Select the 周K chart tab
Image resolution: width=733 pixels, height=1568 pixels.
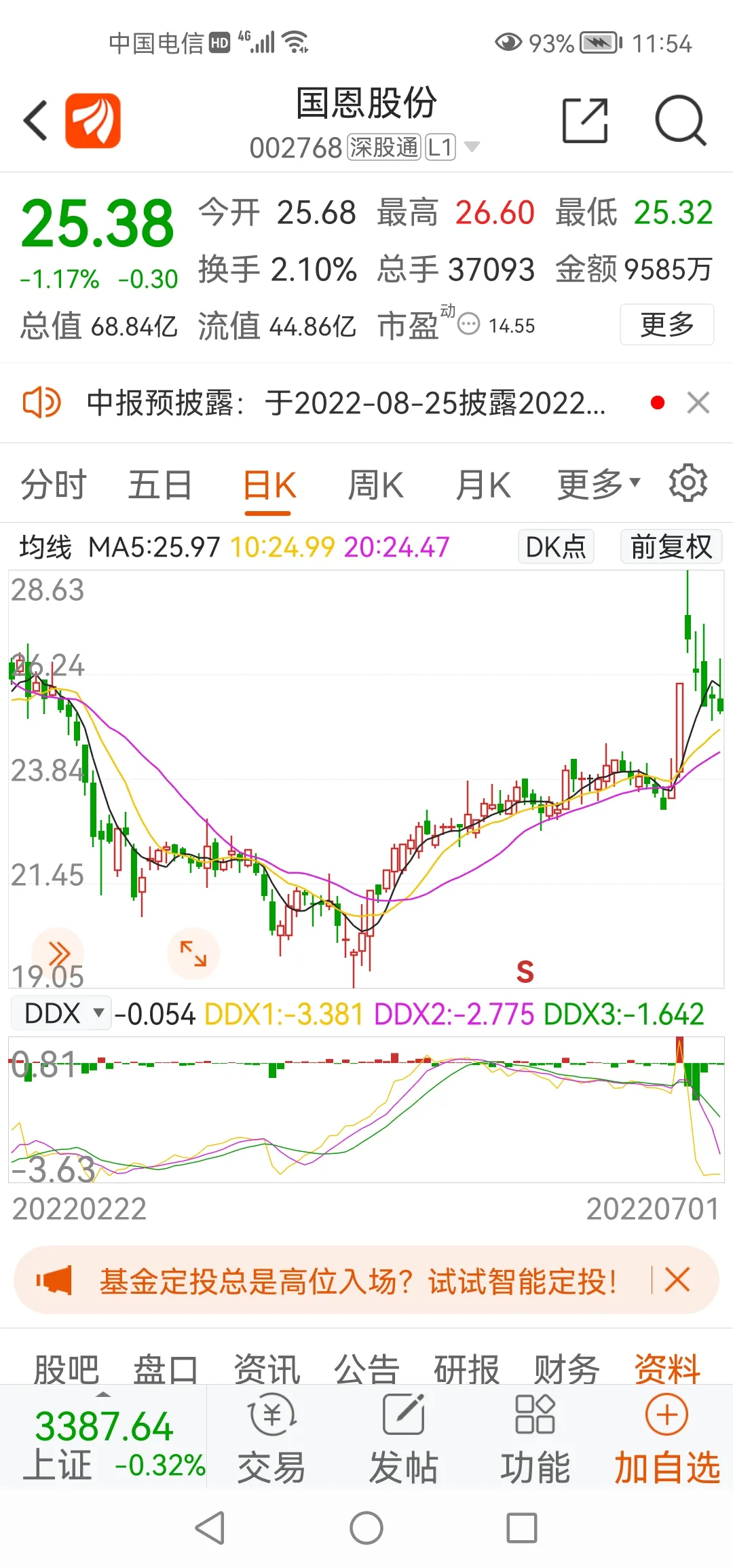(375, 485)
